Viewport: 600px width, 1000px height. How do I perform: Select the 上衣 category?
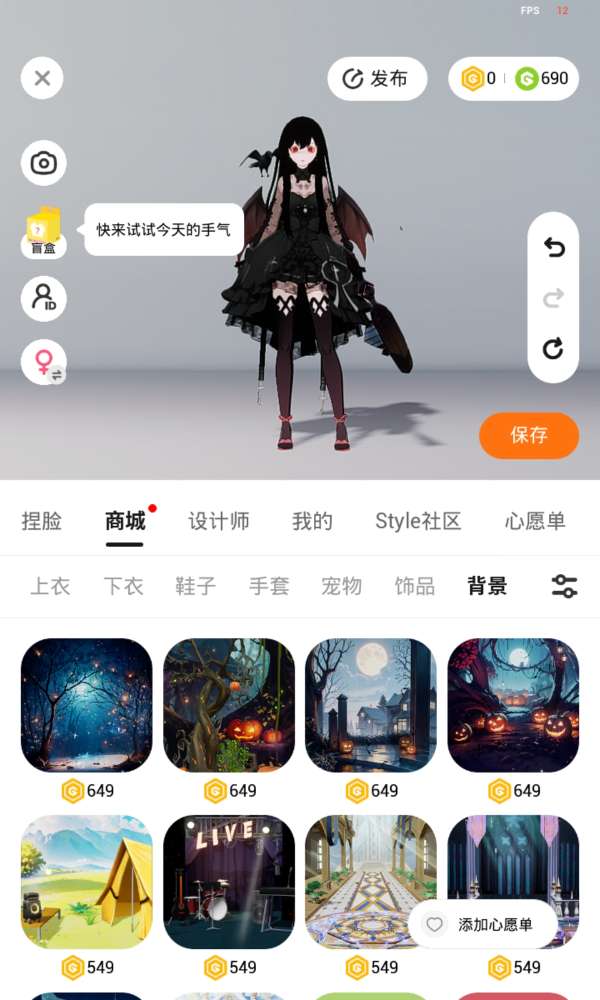[x=50, y=586]
